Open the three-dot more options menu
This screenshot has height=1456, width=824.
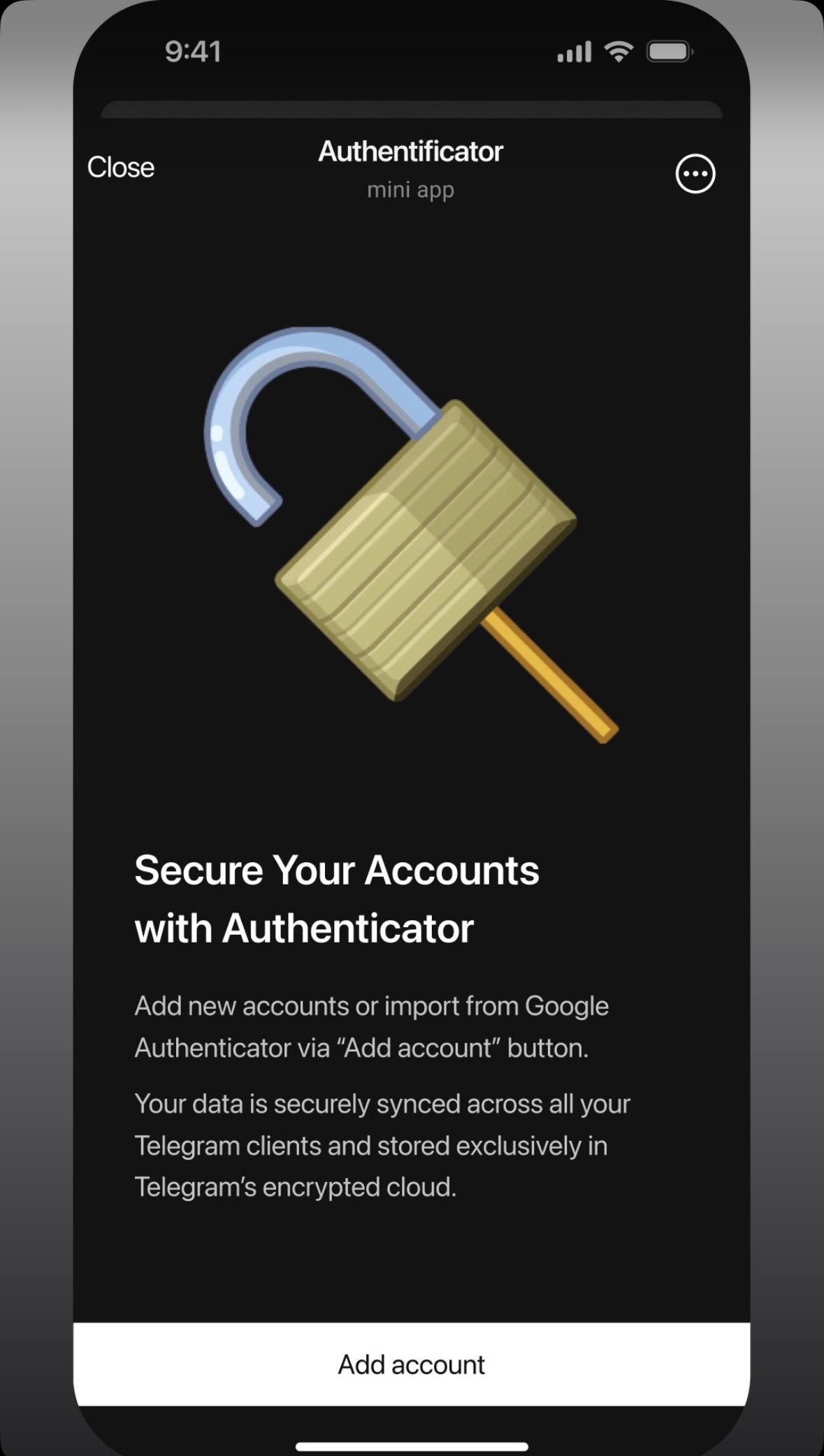tap(695, 173)
